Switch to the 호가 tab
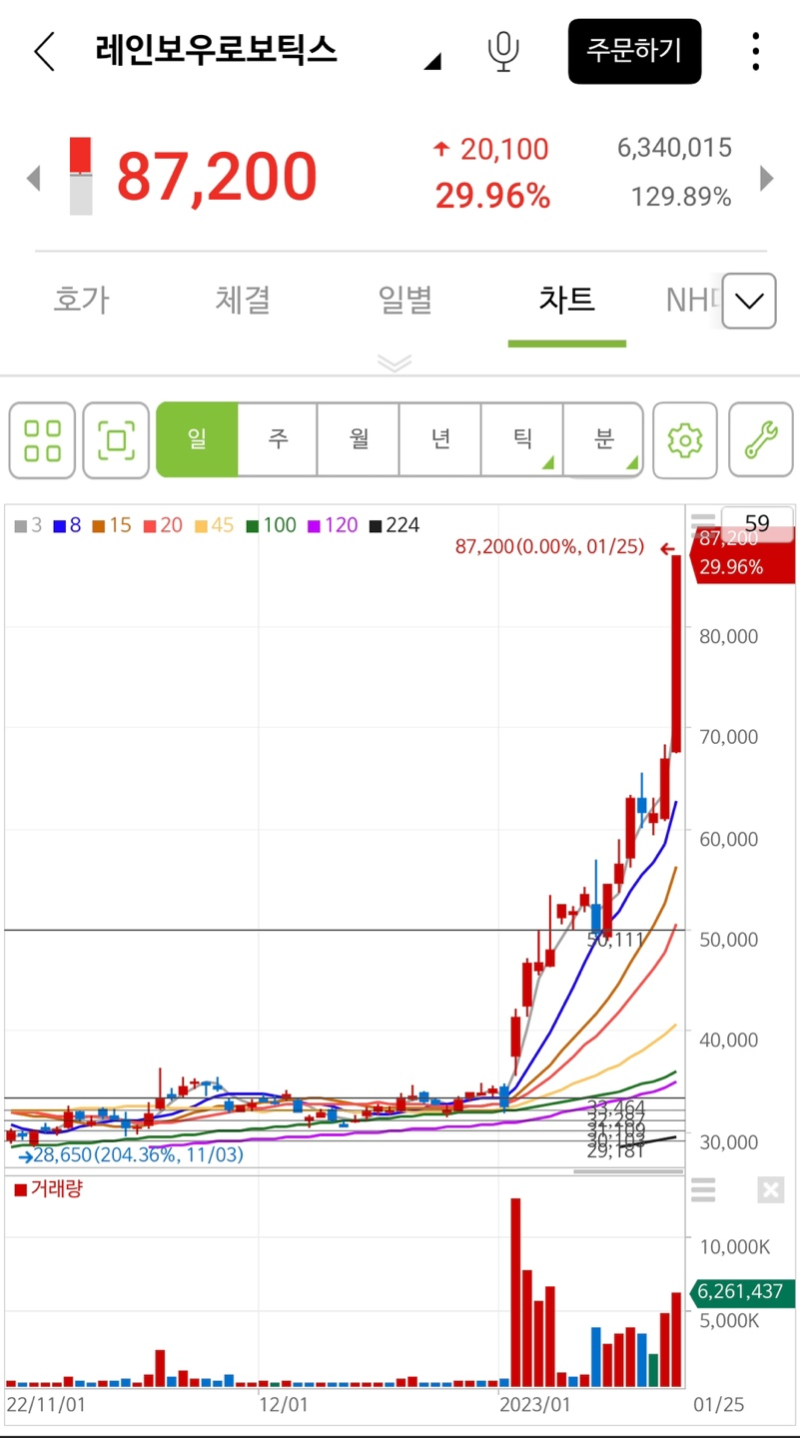Image resolution: width=800 pixels, height=1438 pixels. (x=81, y=299)
